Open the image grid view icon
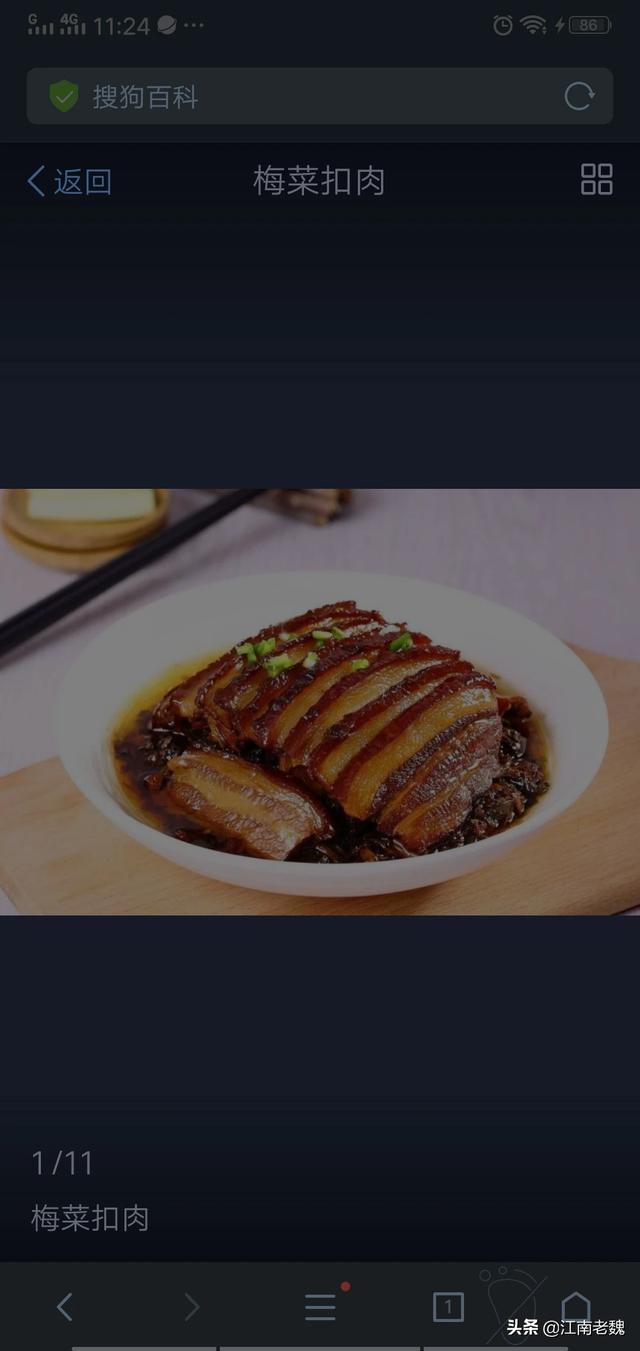Image resolution: width=640 pixels, height=1351 pixels. [596, 180]
